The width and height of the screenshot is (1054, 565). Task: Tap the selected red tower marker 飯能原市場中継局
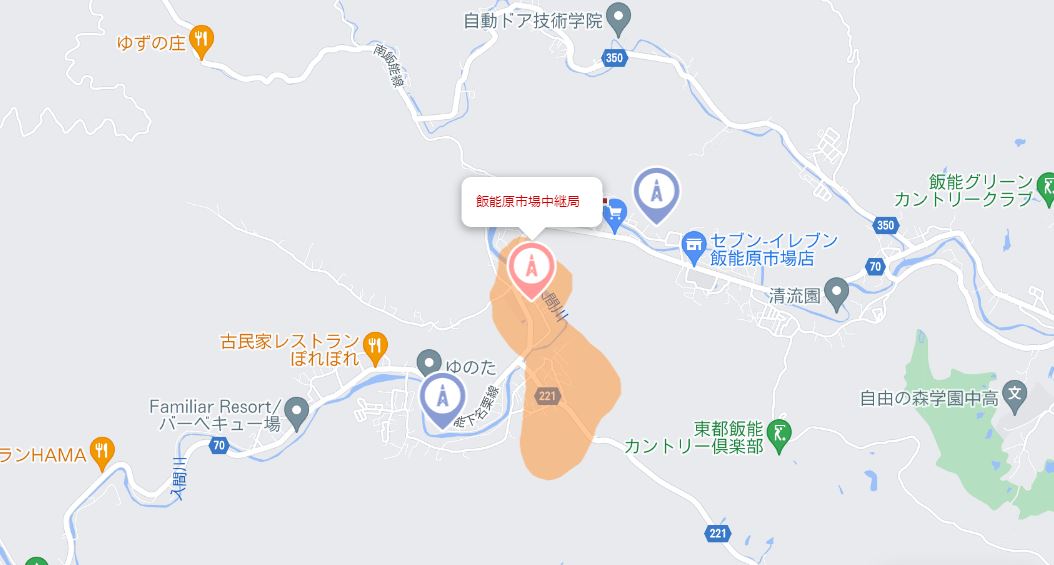531,268
